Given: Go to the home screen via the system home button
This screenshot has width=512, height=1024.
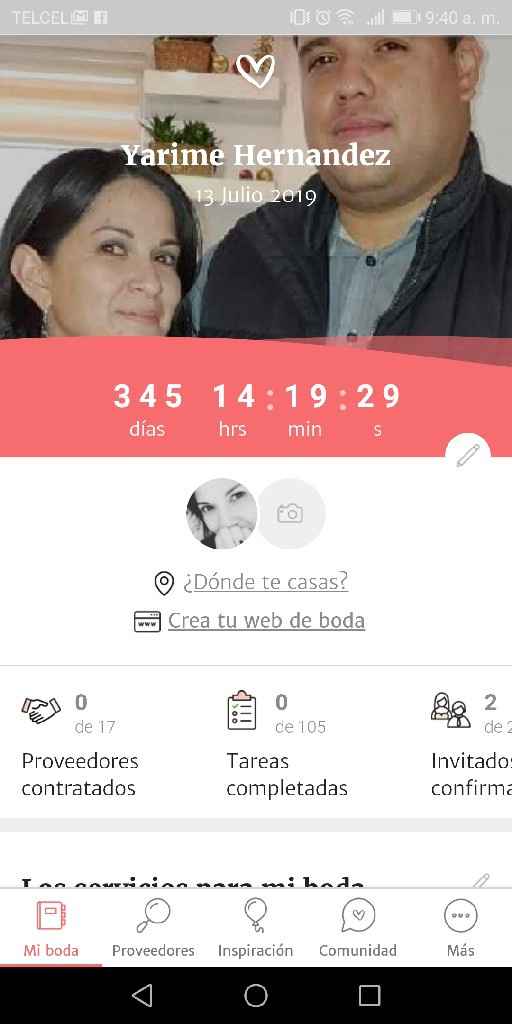Looking at the screenshot, I should point(256,995).
